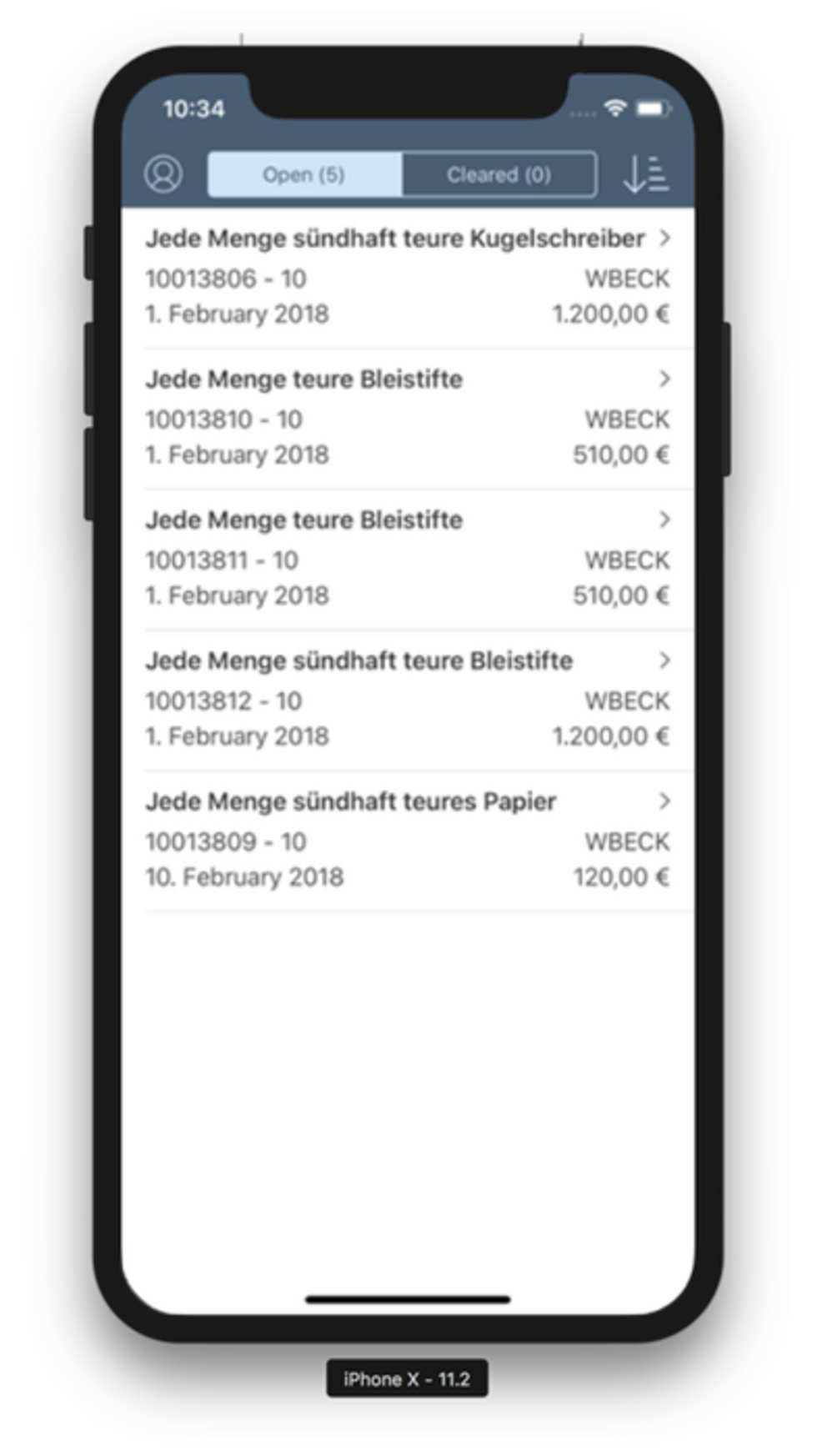The image size is (817, 1456).
Task: Select the Open (5) segment
Action: coord(304,174)
